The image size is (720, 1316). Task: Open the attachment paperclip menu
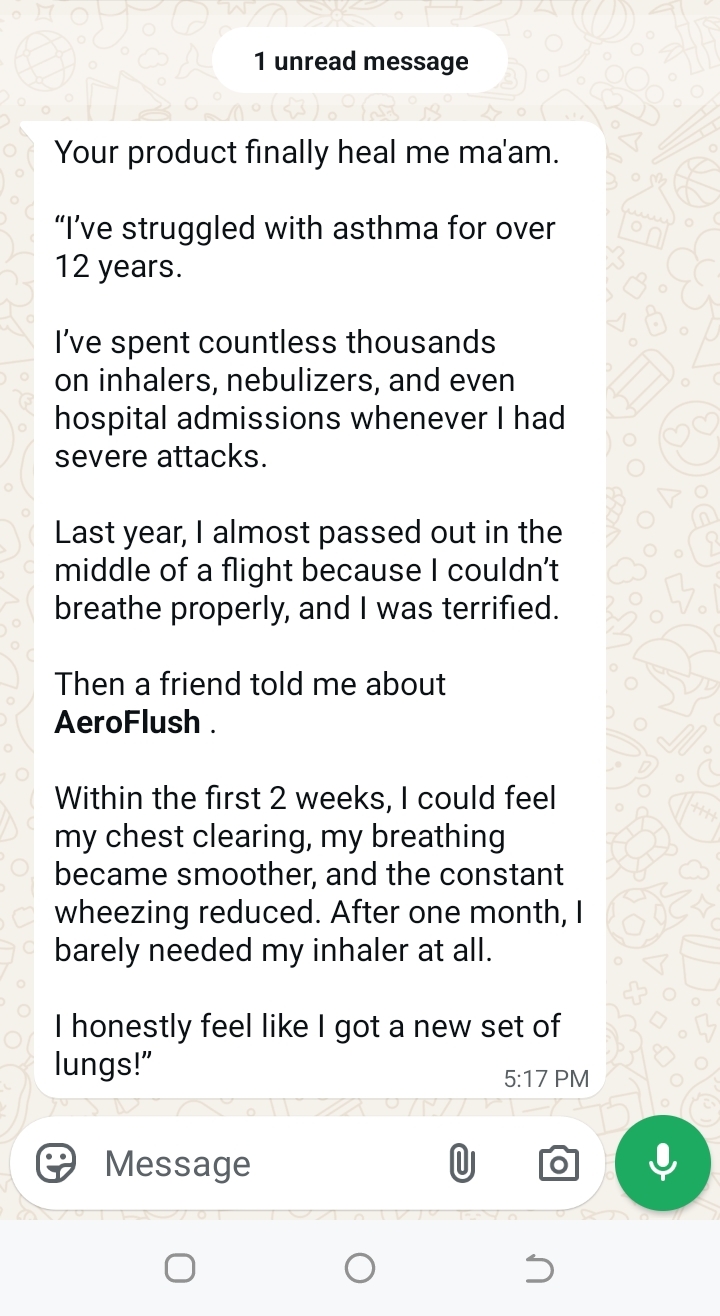(461, 1163)
